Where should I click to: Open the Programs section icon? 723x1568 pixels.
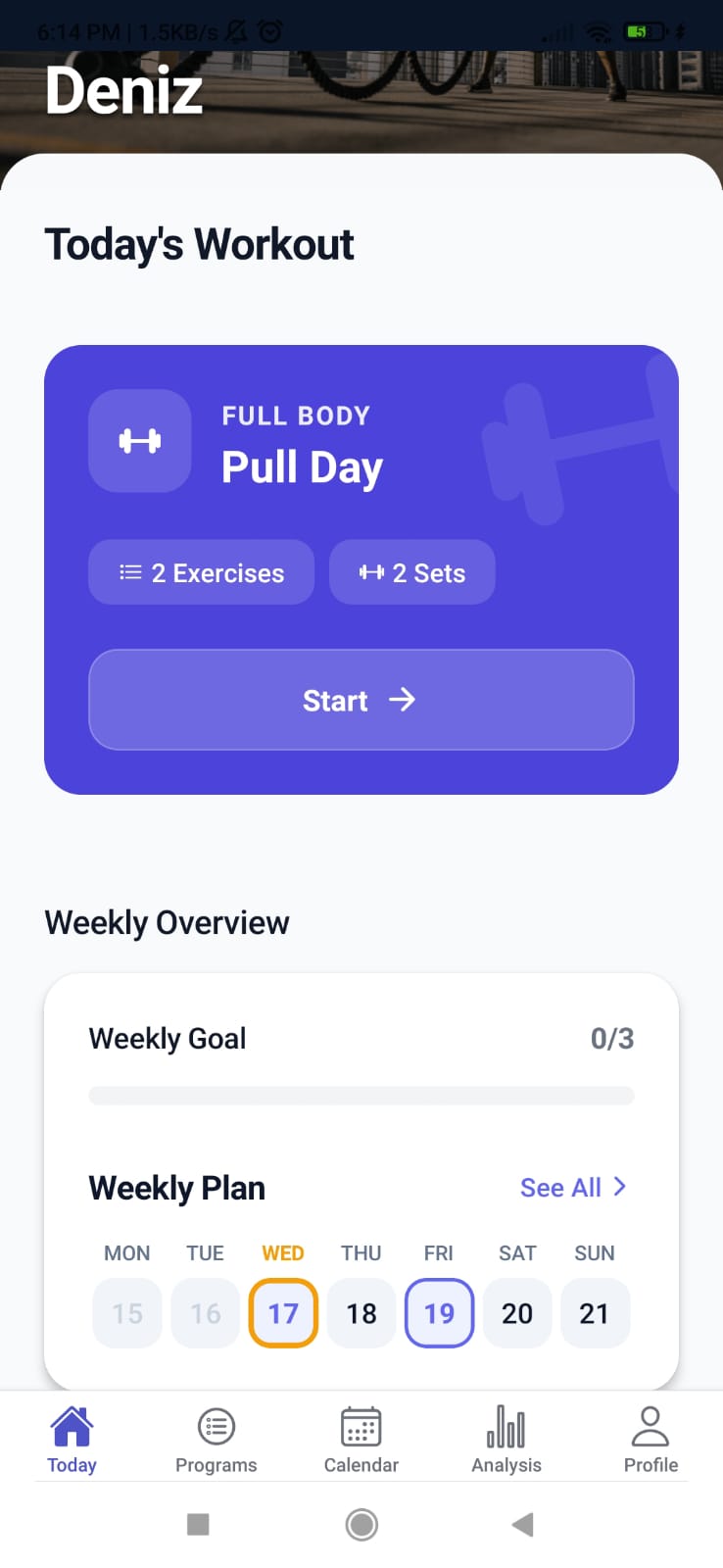[216, 1426]
